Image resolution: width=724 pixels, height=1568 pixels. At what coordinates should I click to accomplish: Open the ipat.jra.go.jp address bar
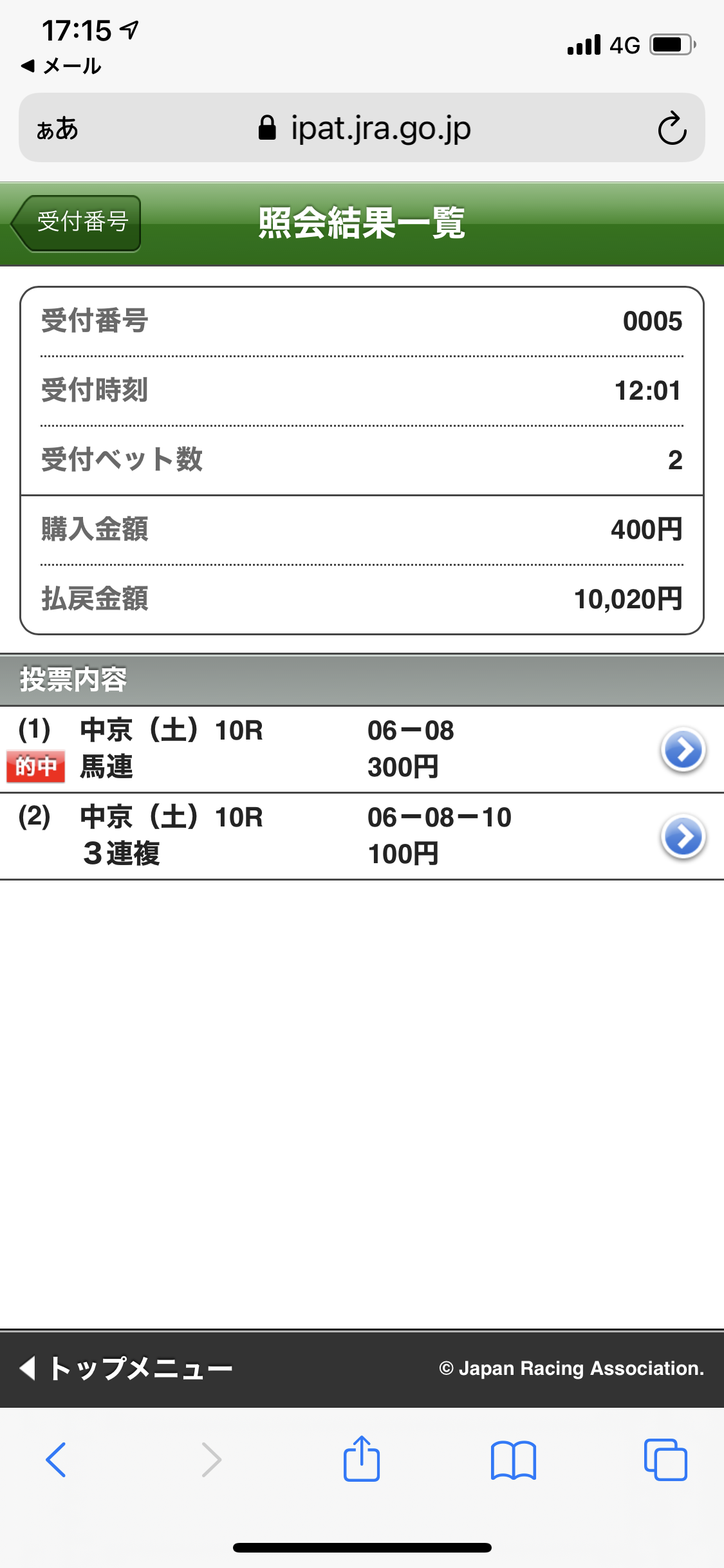(x=364, y=128)
